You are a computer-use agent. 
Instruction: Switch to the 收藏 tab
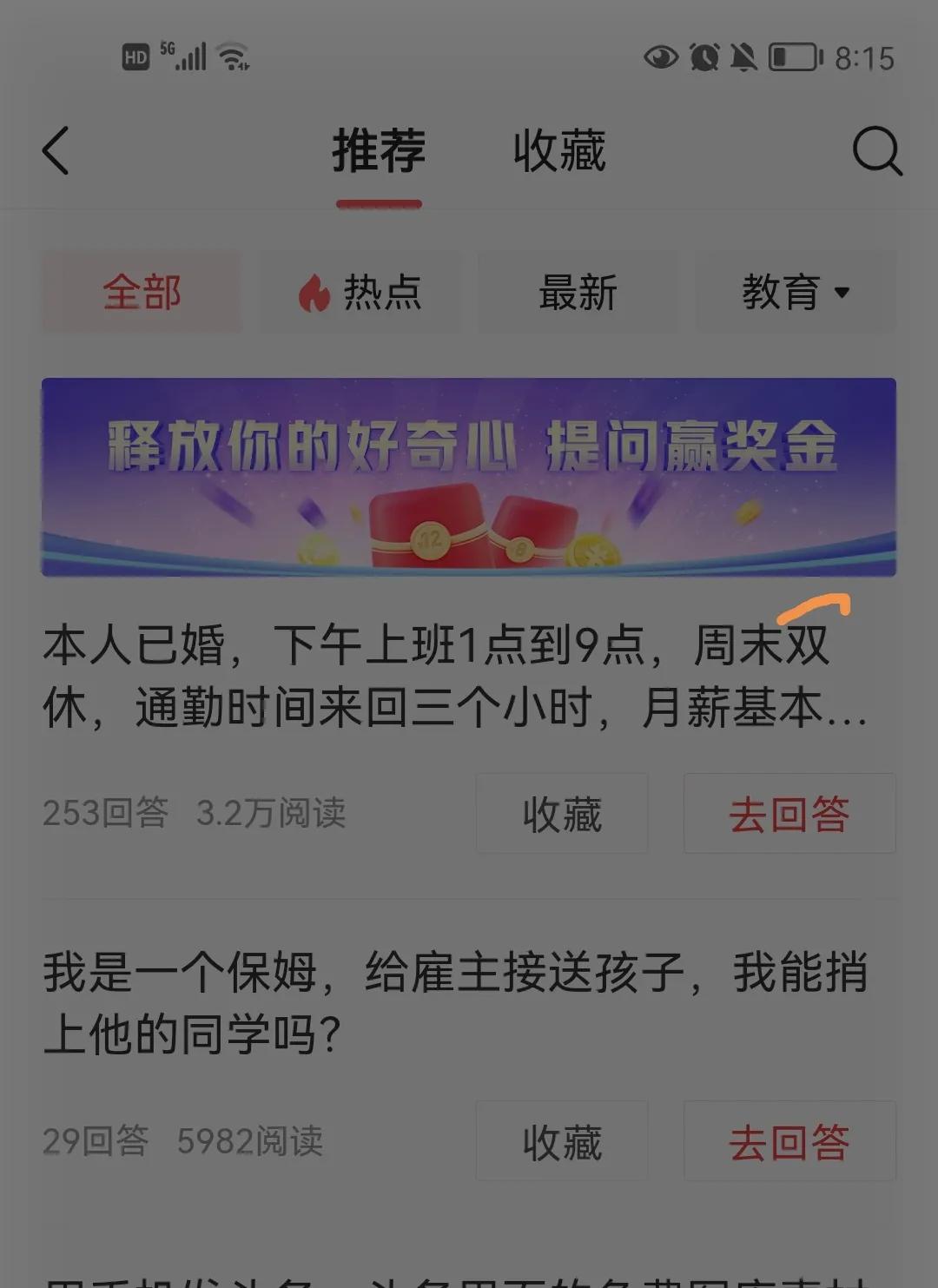[559, 149]
